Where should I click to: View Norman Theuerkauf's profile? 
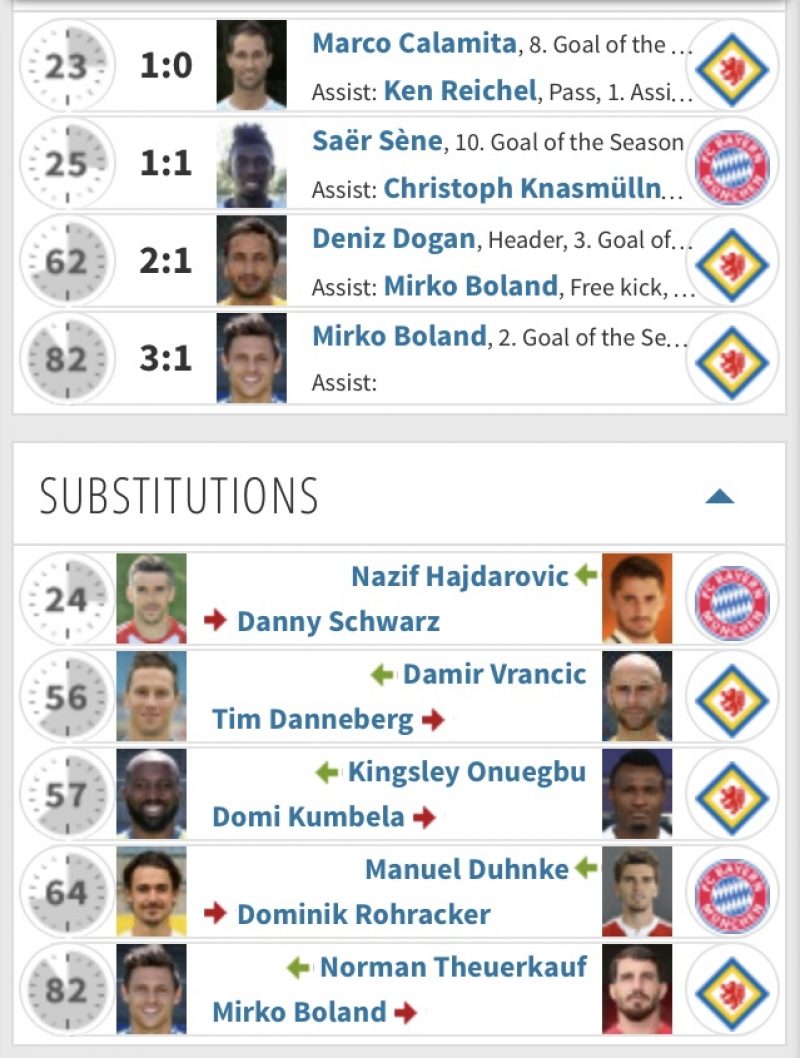click(x=453, y=967)
